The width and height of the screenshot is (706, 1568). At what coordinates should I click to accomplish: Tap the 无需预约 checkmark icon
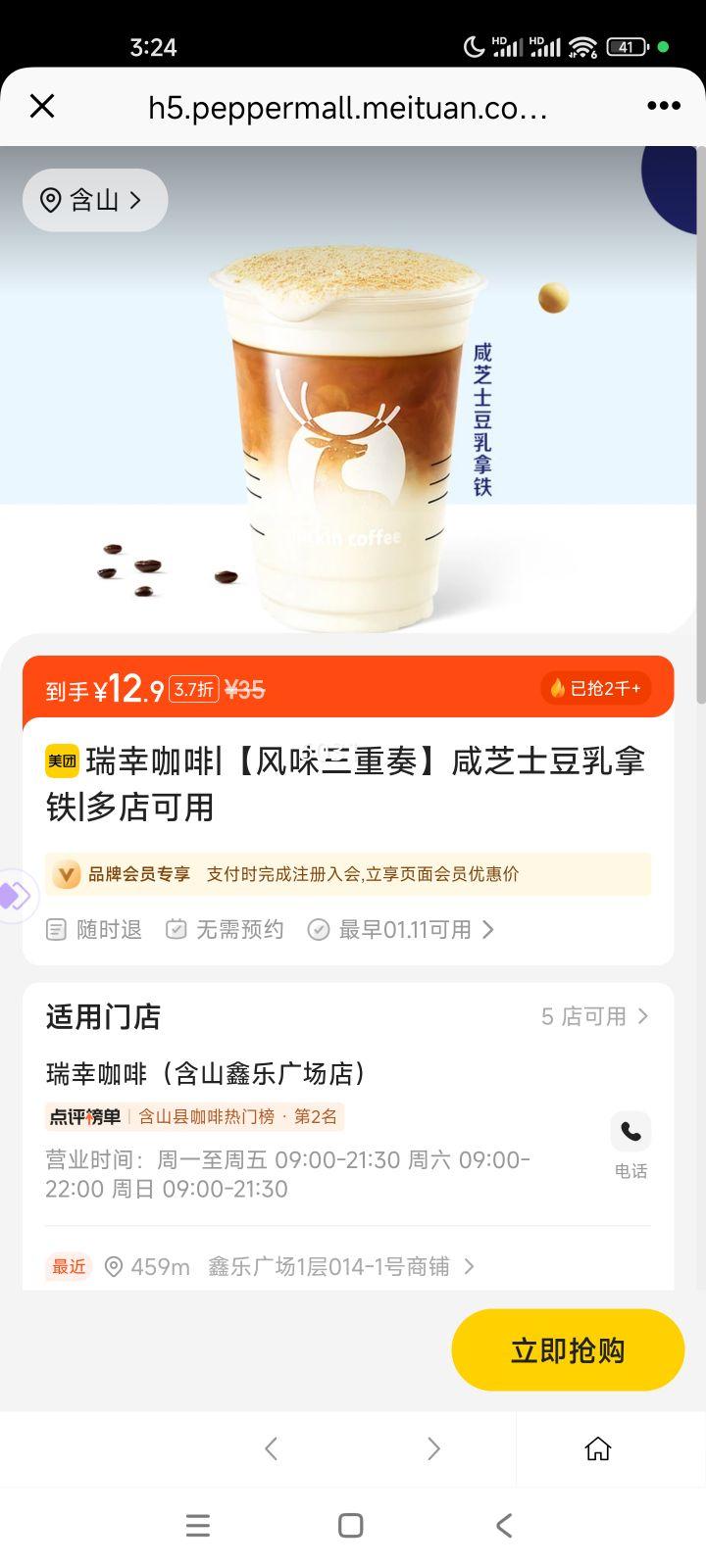point(176,929)
